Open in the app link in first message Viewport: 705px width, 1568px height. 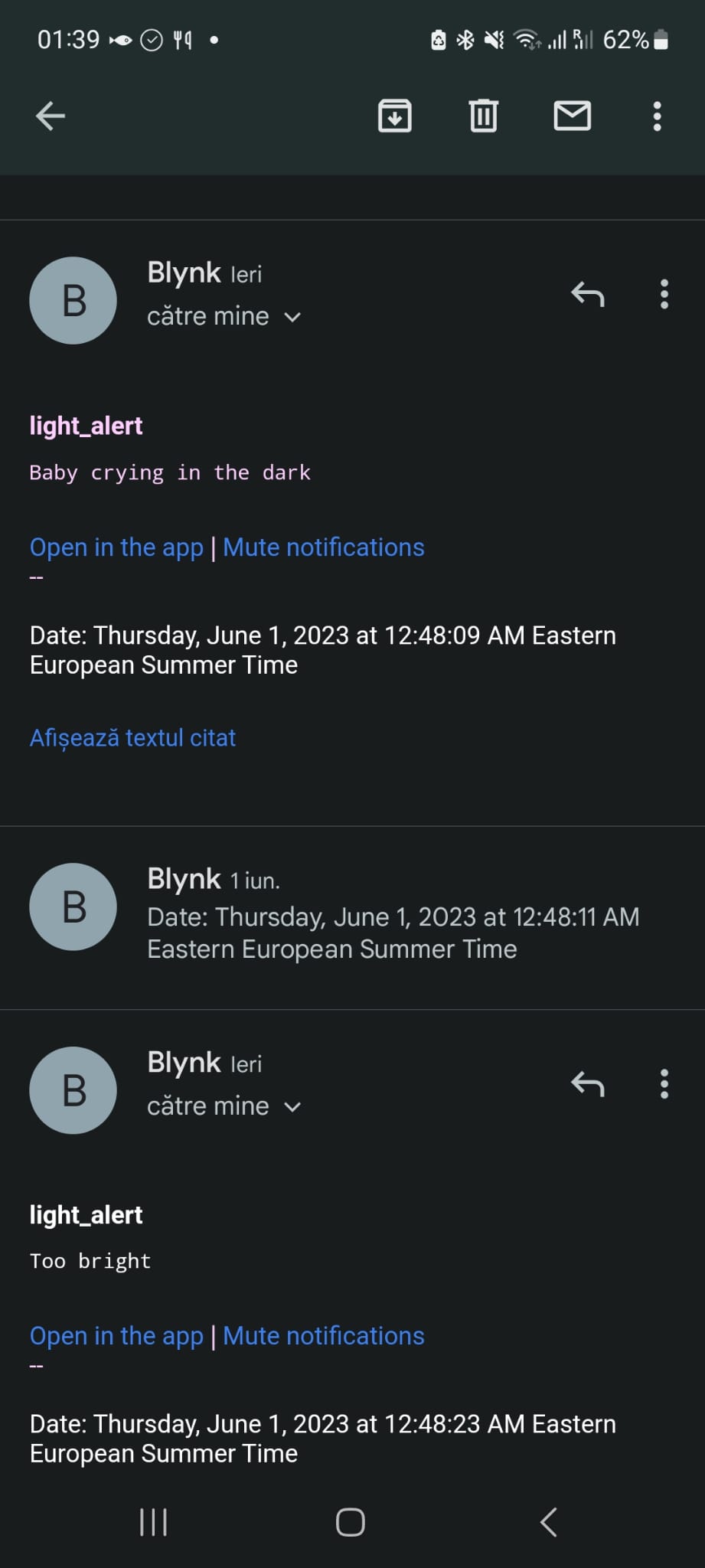click(x=116, y=547)
